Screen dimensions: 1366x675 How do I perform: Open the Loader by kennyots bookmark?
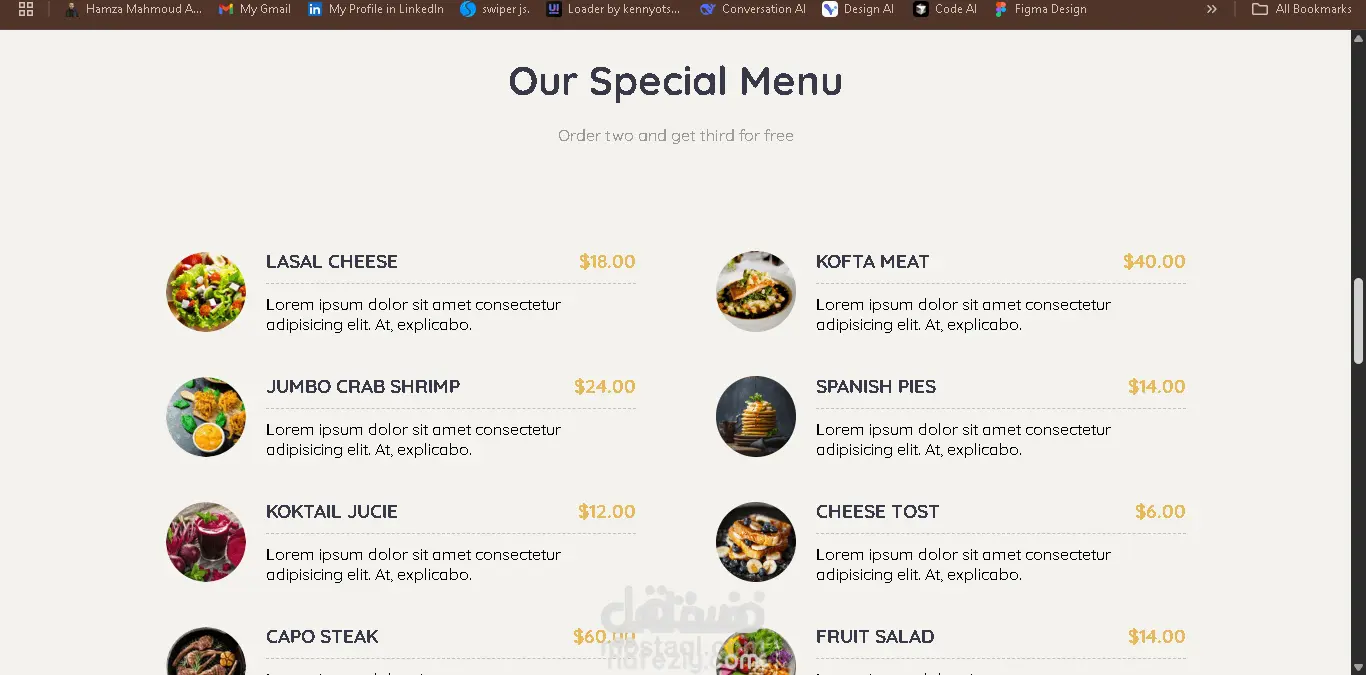coord(614,9)
